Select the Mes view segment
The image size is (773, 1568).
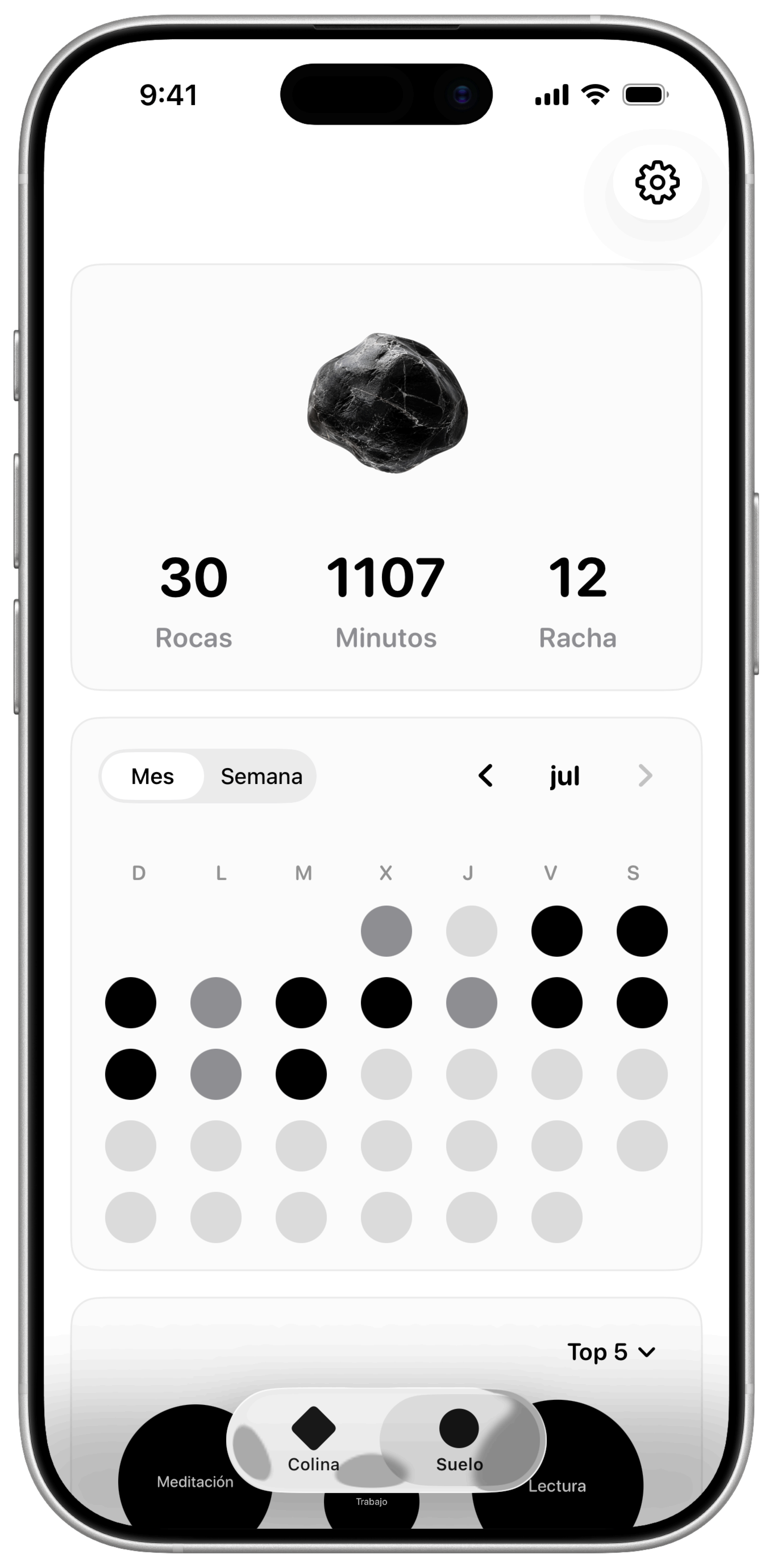click(x=152, y=776)
